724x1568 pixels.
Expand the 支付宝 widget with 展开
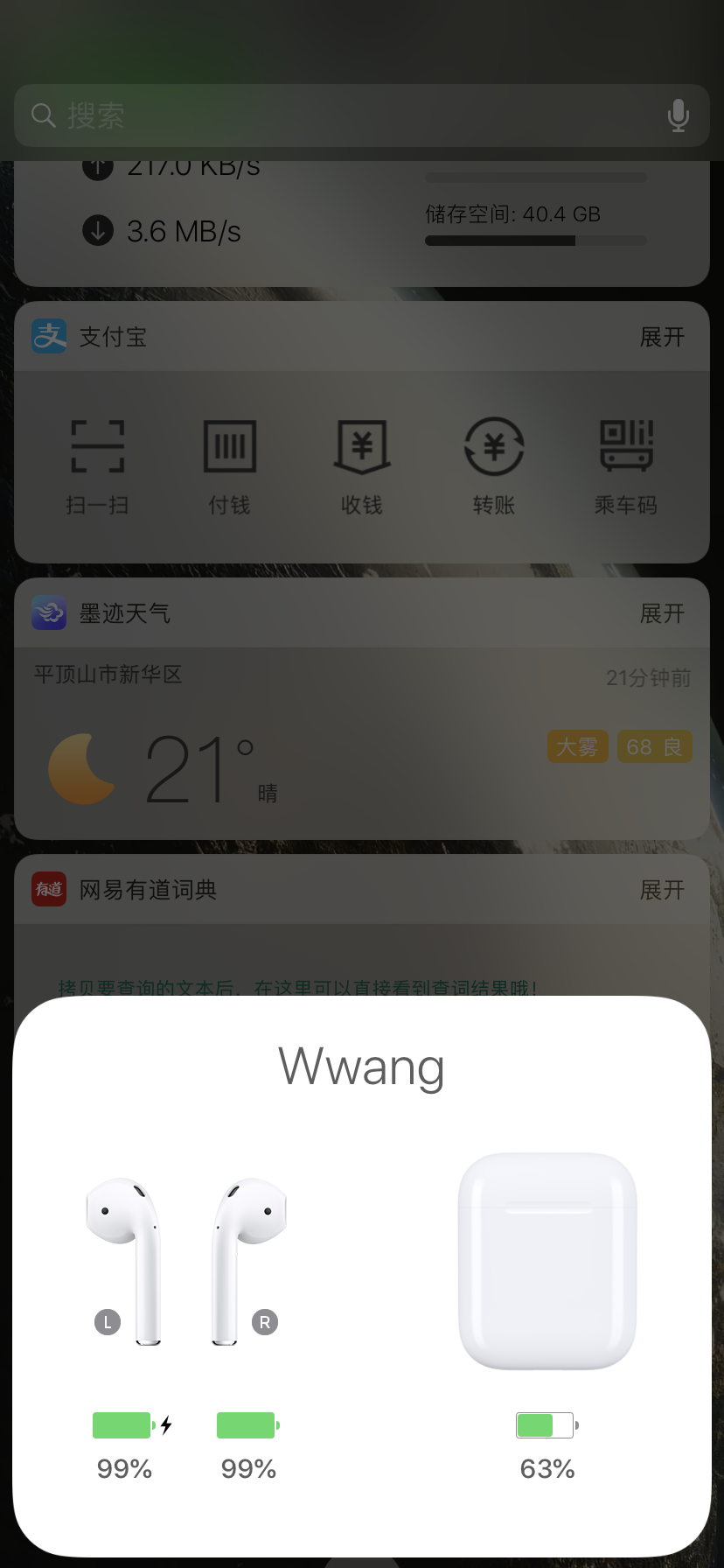[662, 337]
